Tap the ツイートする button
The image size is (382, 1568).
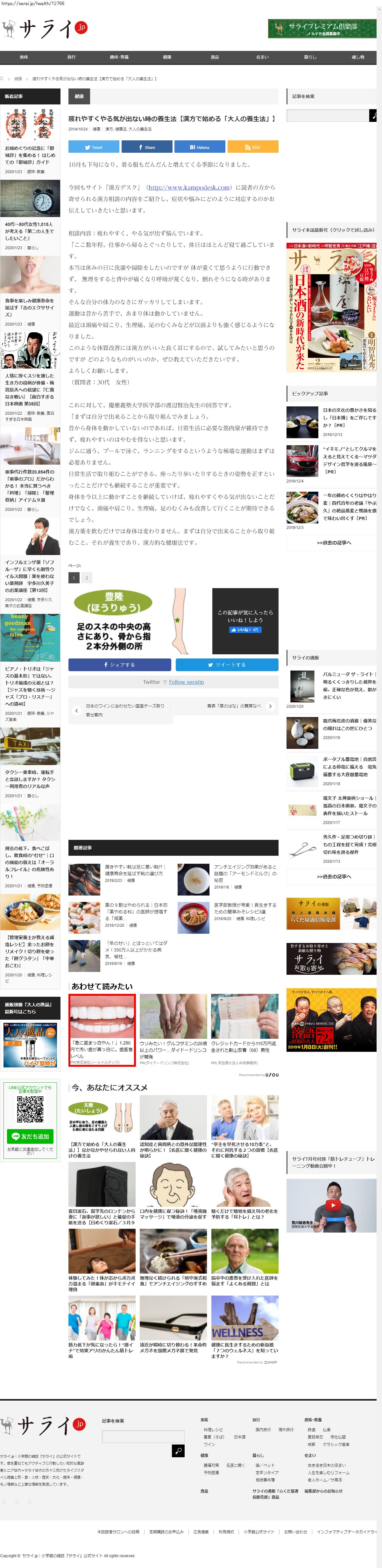tap(227, 665)
